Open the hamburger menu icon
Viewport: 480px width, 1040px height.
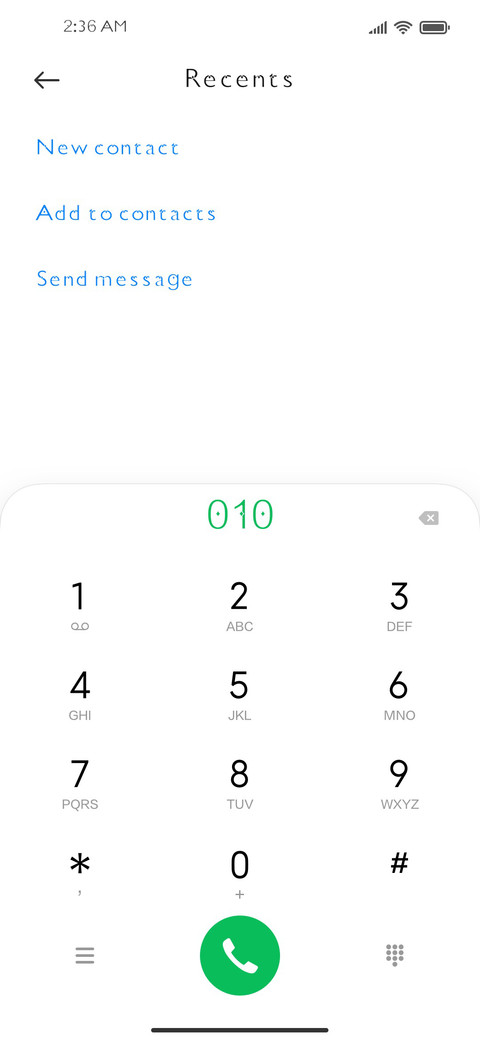[84, 955]
